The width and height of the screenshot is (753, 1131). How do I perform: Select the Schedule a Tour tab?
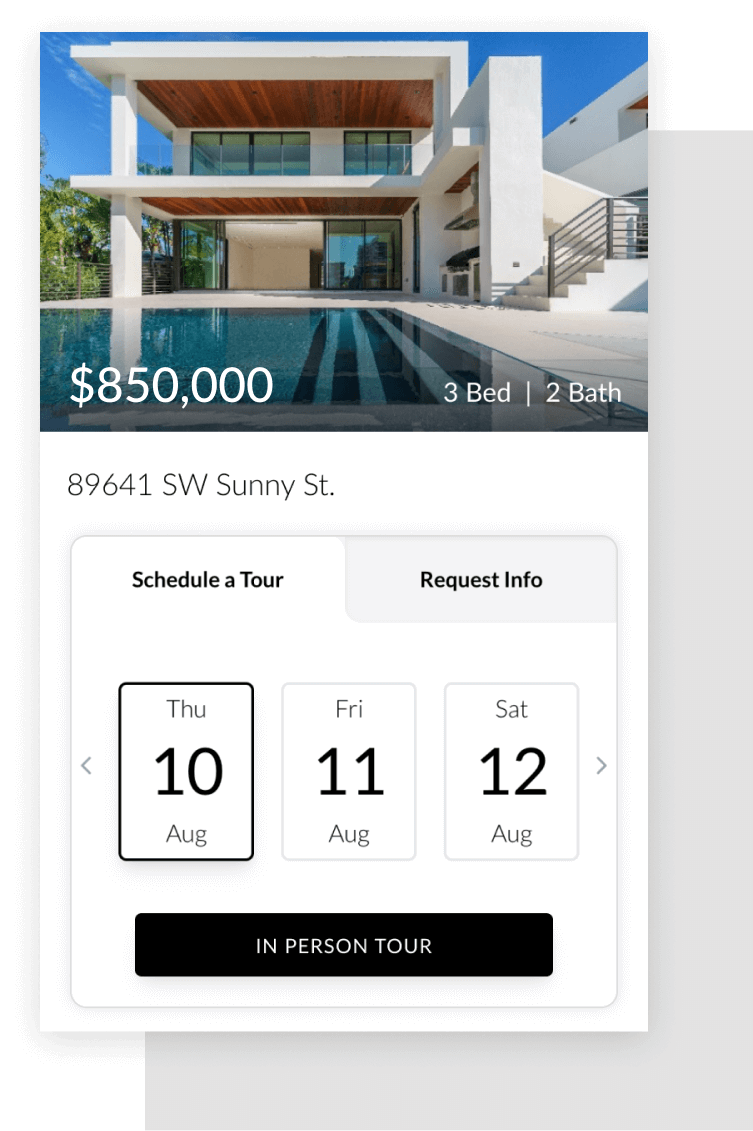click(208, 580)
